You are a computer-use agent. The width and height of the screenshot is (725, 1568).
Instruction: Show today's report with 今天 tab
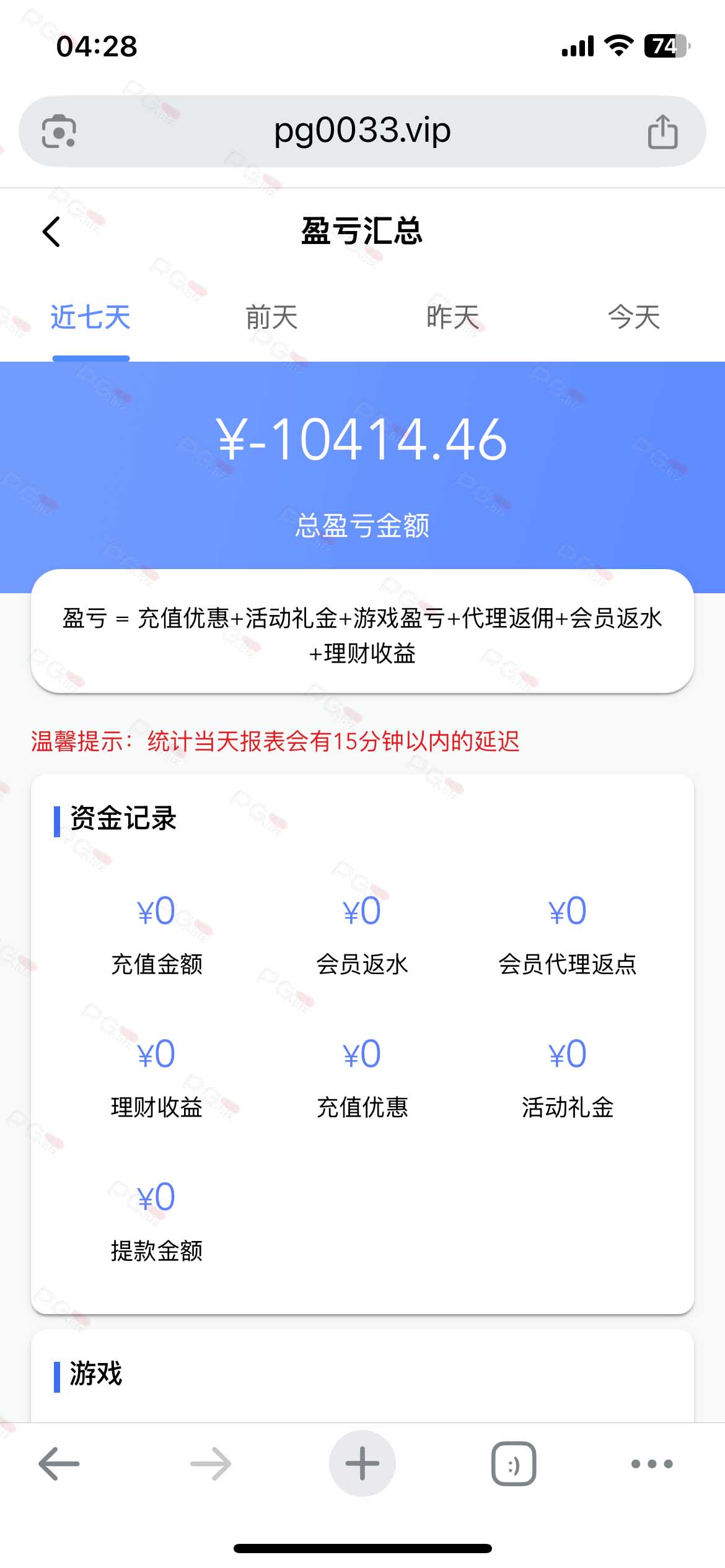[634, 317]
